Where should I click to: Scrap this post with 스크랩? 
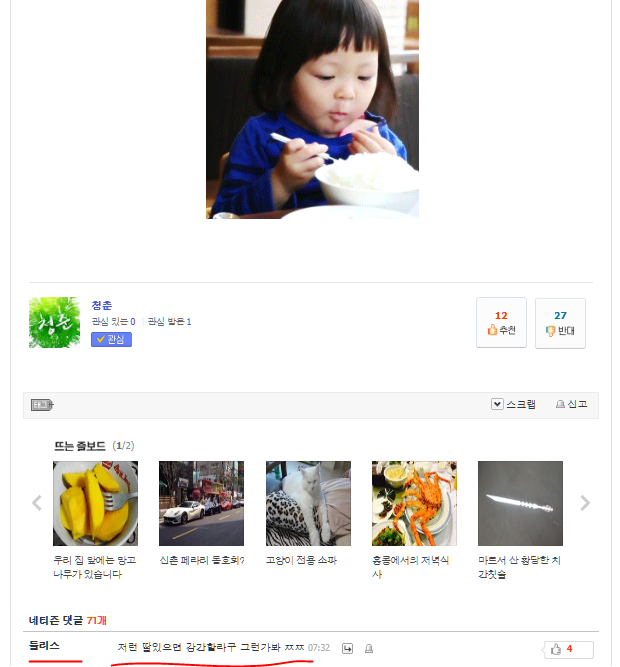pos(514,405)
